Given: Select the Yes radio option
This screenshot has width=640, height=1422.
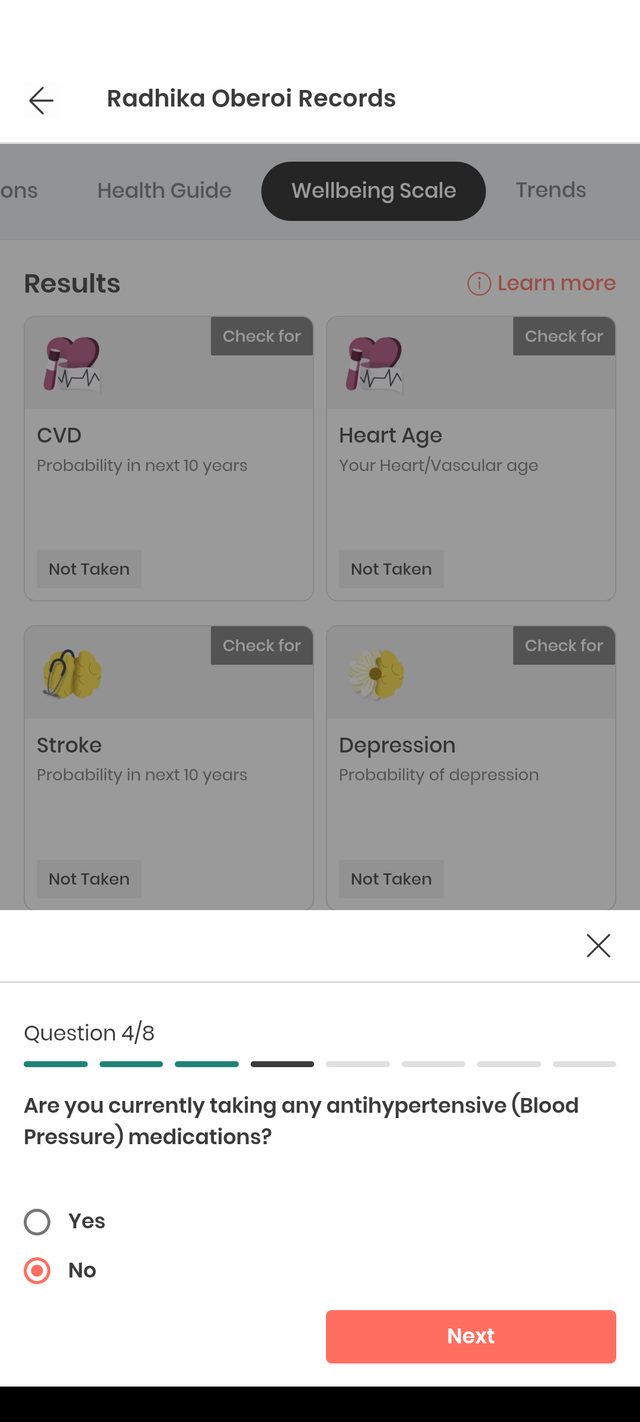Looking at the screenshot, I should (x=37, y=1221).
